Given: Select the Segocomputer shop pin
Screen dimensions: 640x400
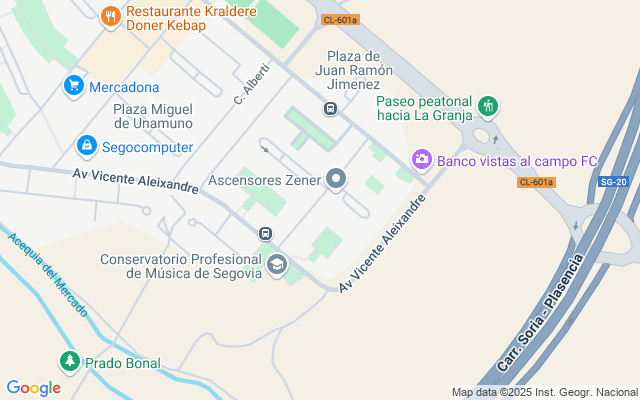Looking at the screenshot, I should pyautogui.click(x=87, y=147).
